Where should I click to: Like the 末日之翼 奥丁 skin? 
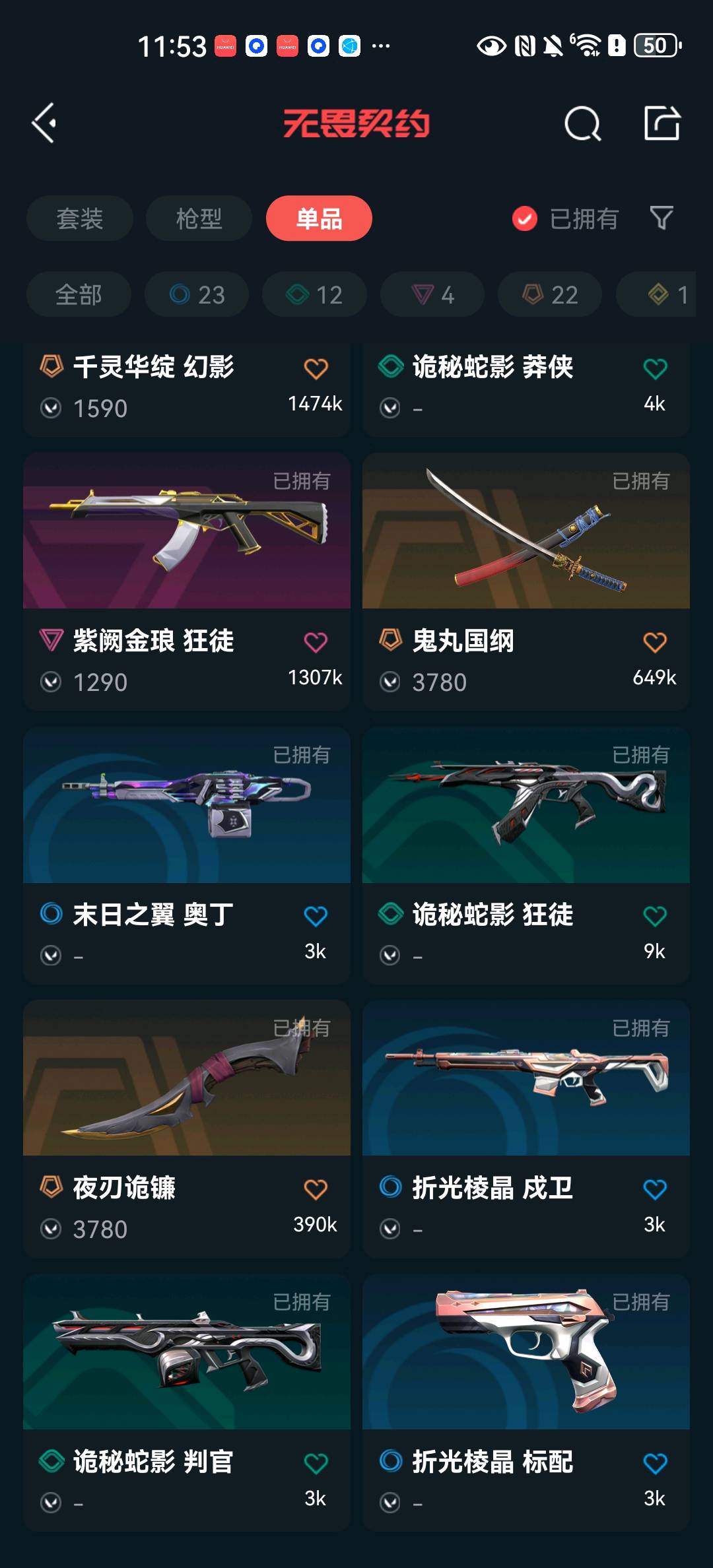click(x=316, y=916)
